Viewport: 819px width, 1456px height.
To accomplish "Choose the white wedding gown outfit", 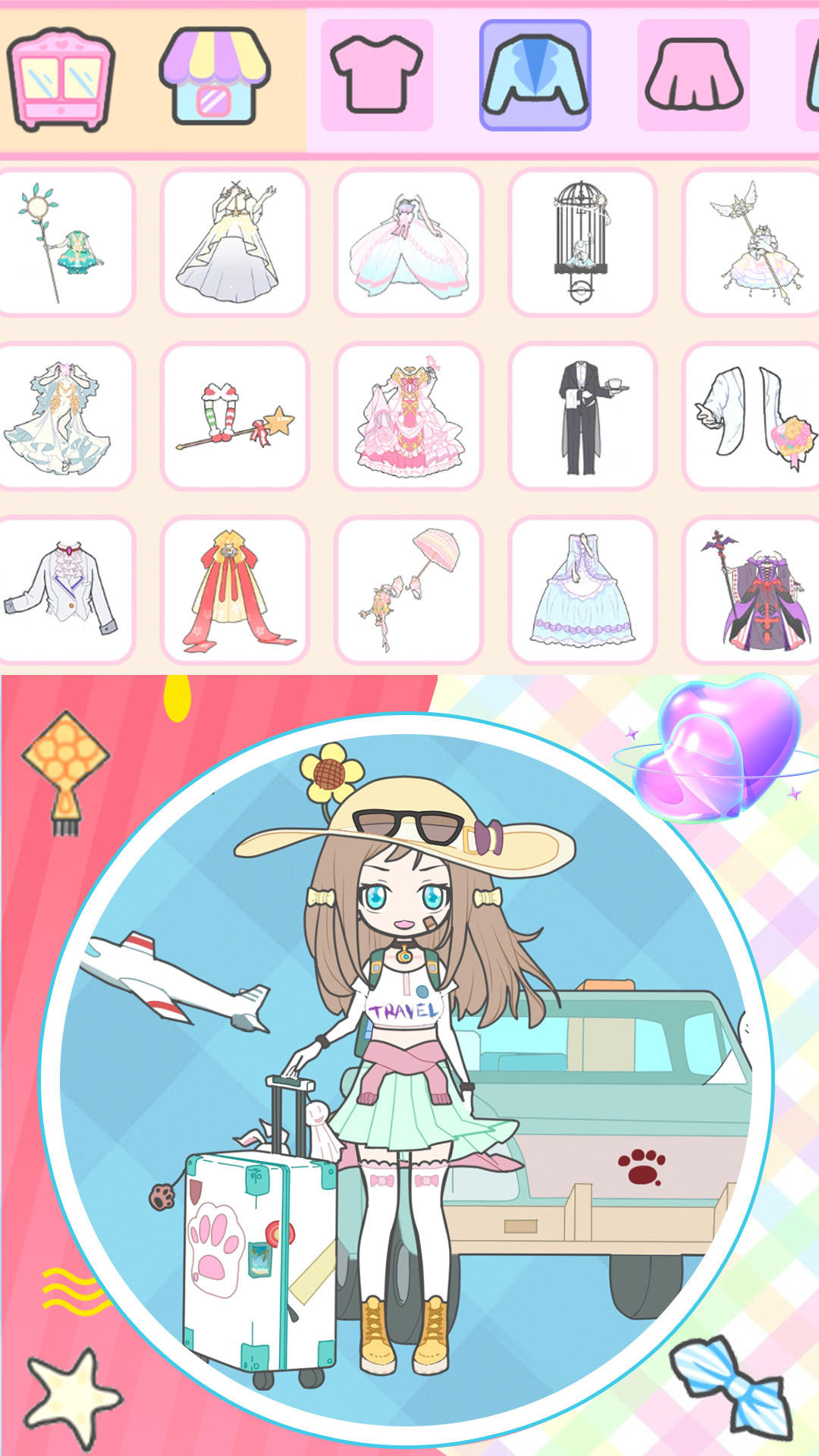I will pyautogui.click(x=235, y=242).
